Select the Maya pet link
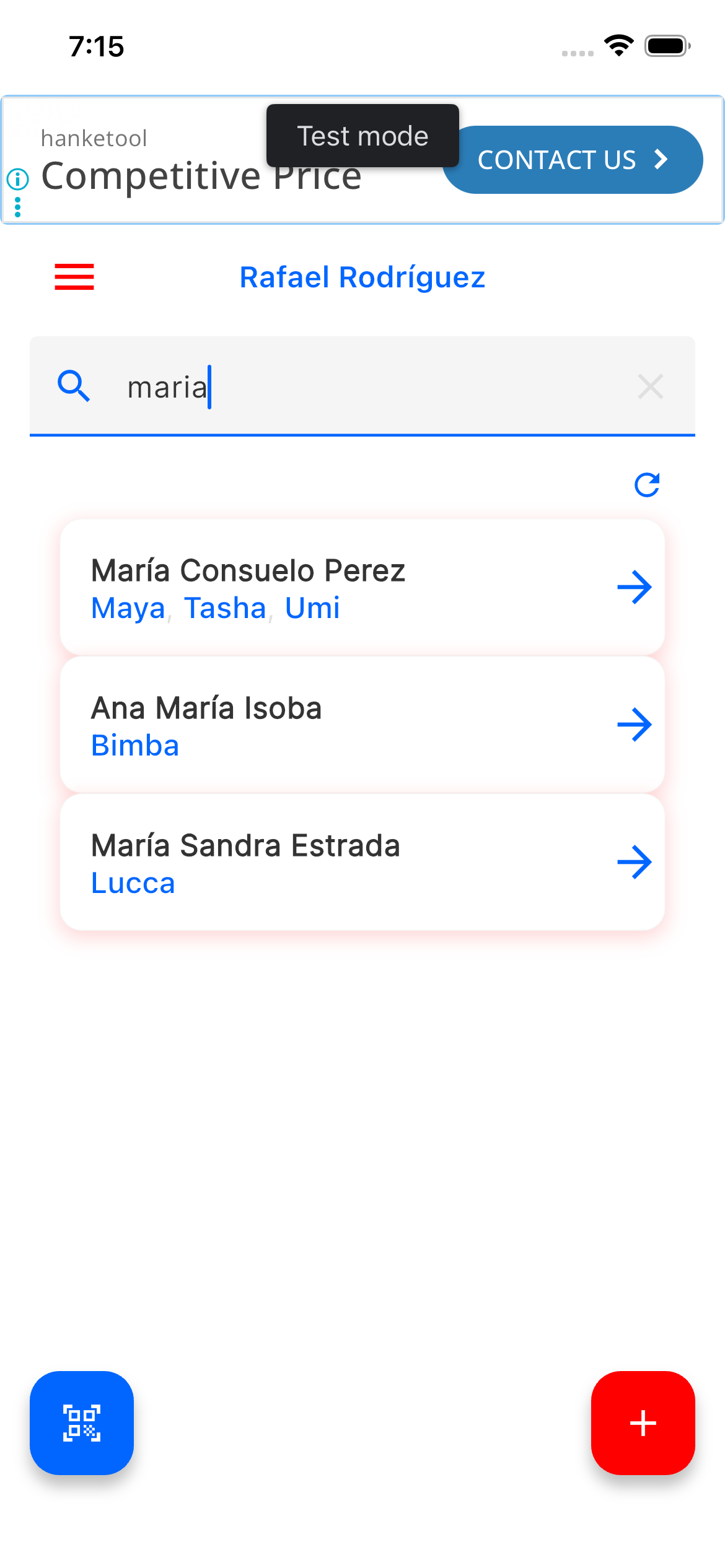This screenshot has width=725, height=1568. (x=128, y=608)
